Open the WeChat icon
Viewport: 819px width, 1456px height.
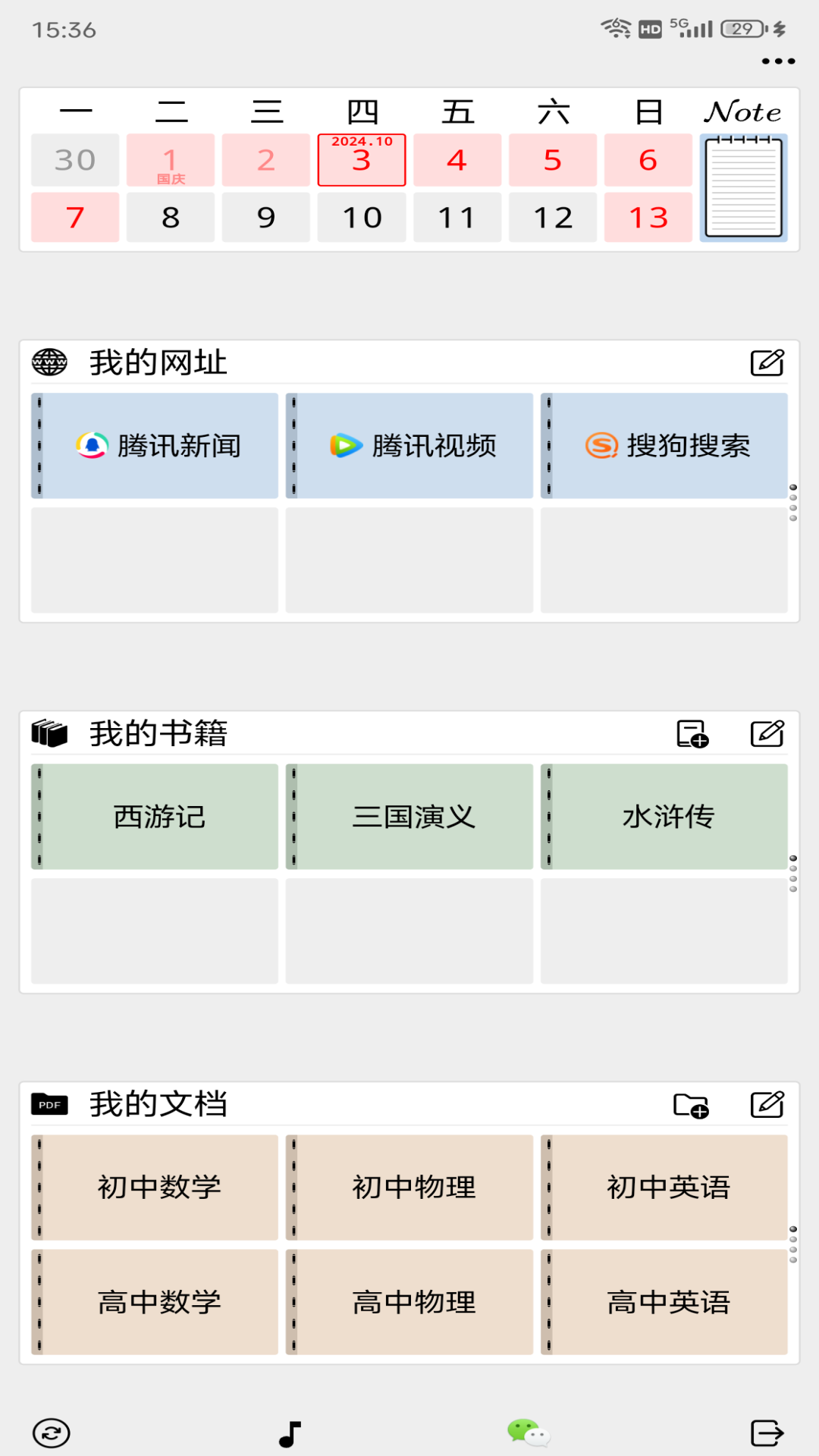coord(528,1432)
